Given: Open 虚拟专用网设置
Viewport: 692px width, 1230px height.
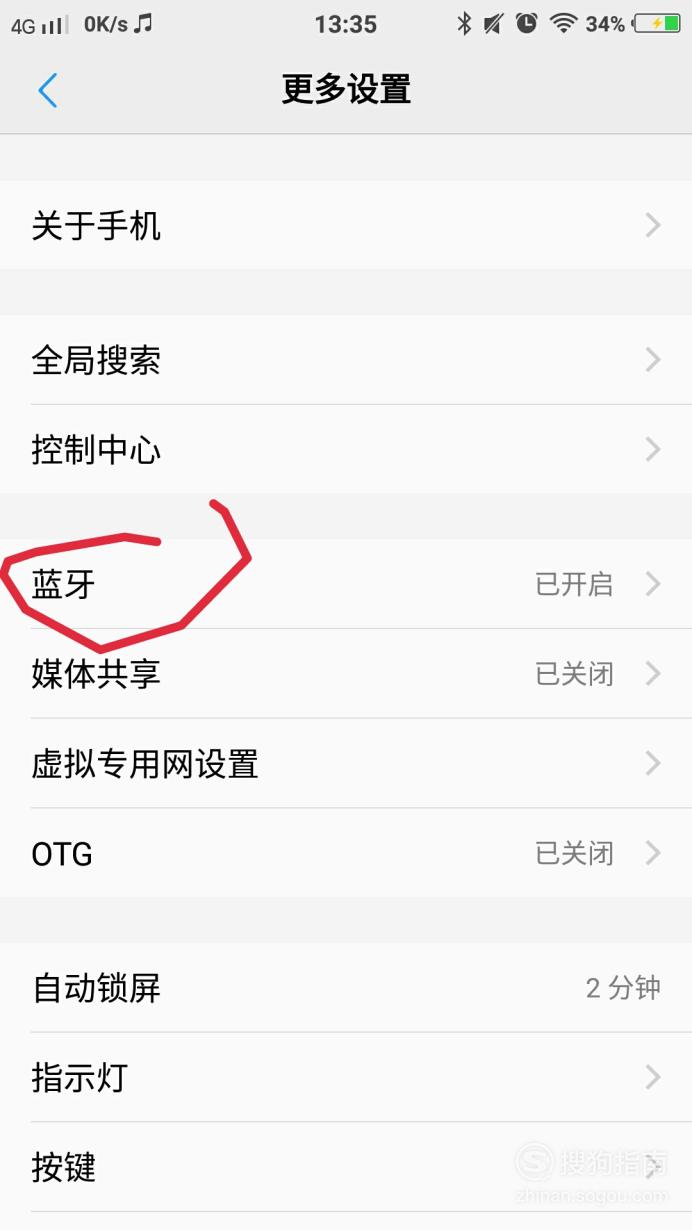Looking at the screenshot, I should click(346, 764).
